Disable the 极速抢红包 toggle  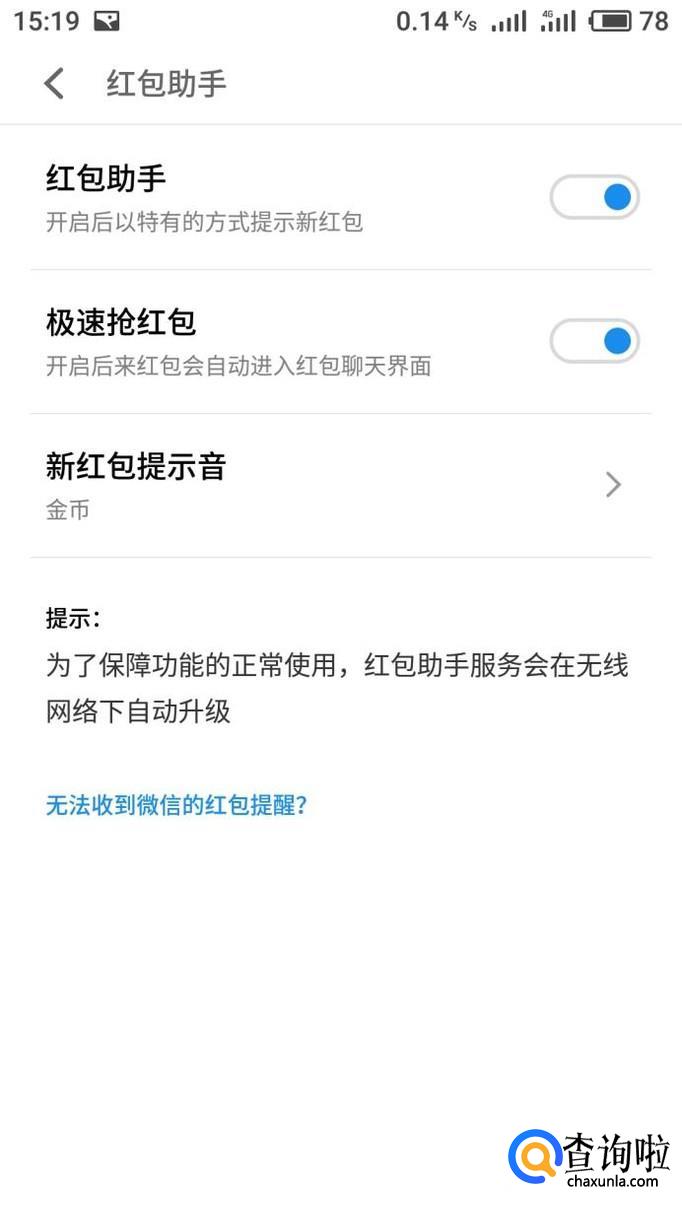pyautogui.click(x=594, y=342)
